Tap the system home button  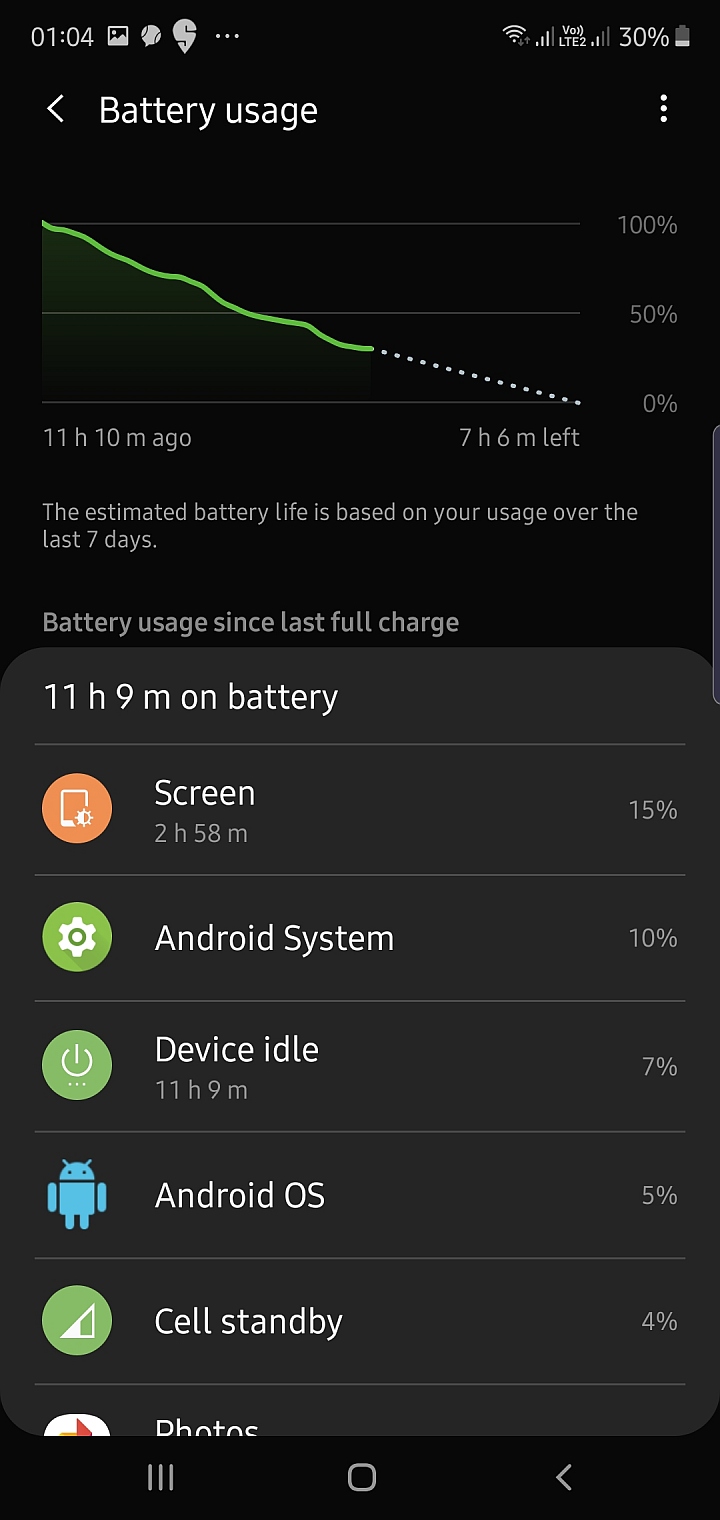point(361,1477)
